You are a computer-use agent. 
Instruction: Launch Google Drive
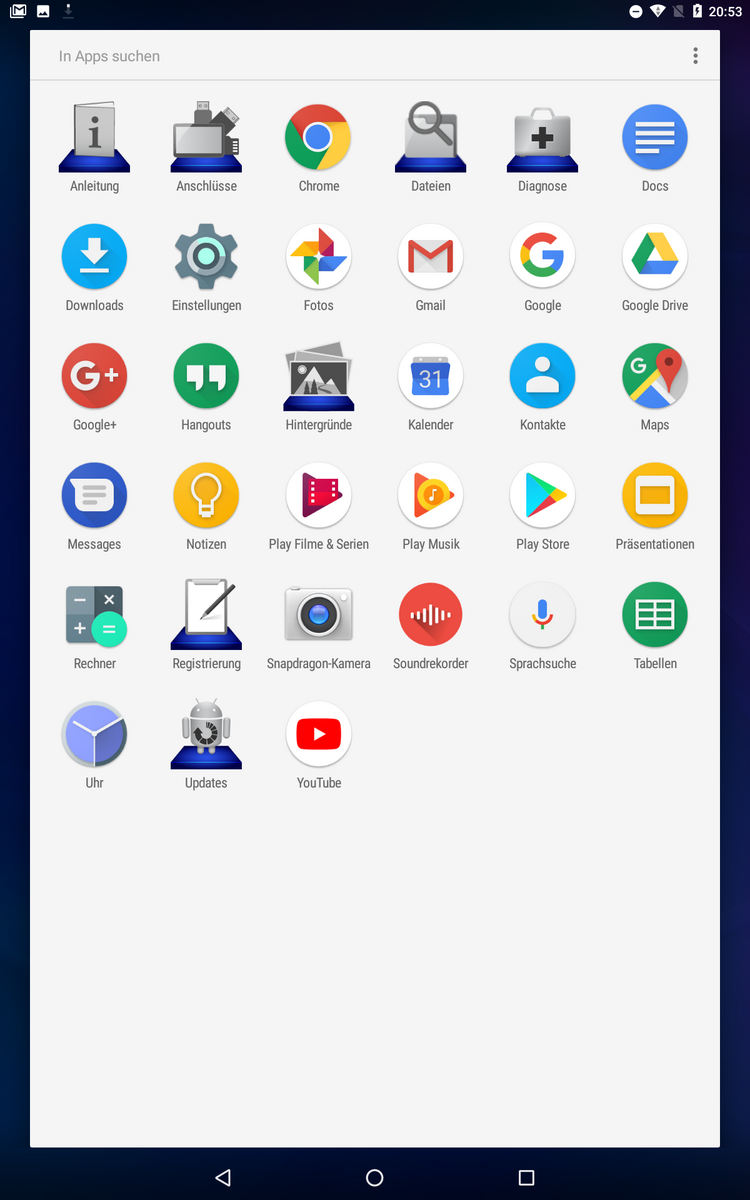pyautogui.click(x=654, y=256)
